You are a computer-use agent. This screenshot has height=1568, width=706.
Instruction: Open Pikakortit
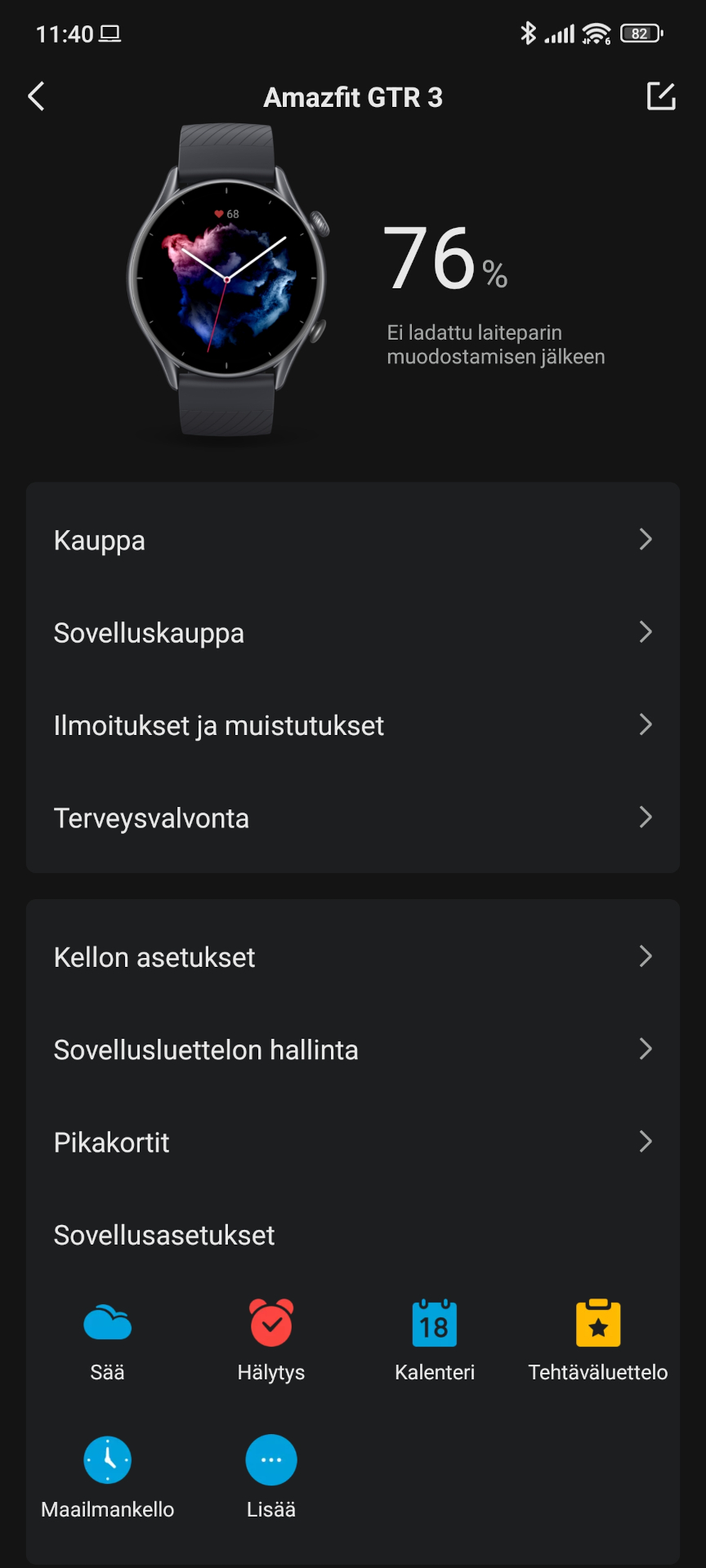pos(353,1142)
